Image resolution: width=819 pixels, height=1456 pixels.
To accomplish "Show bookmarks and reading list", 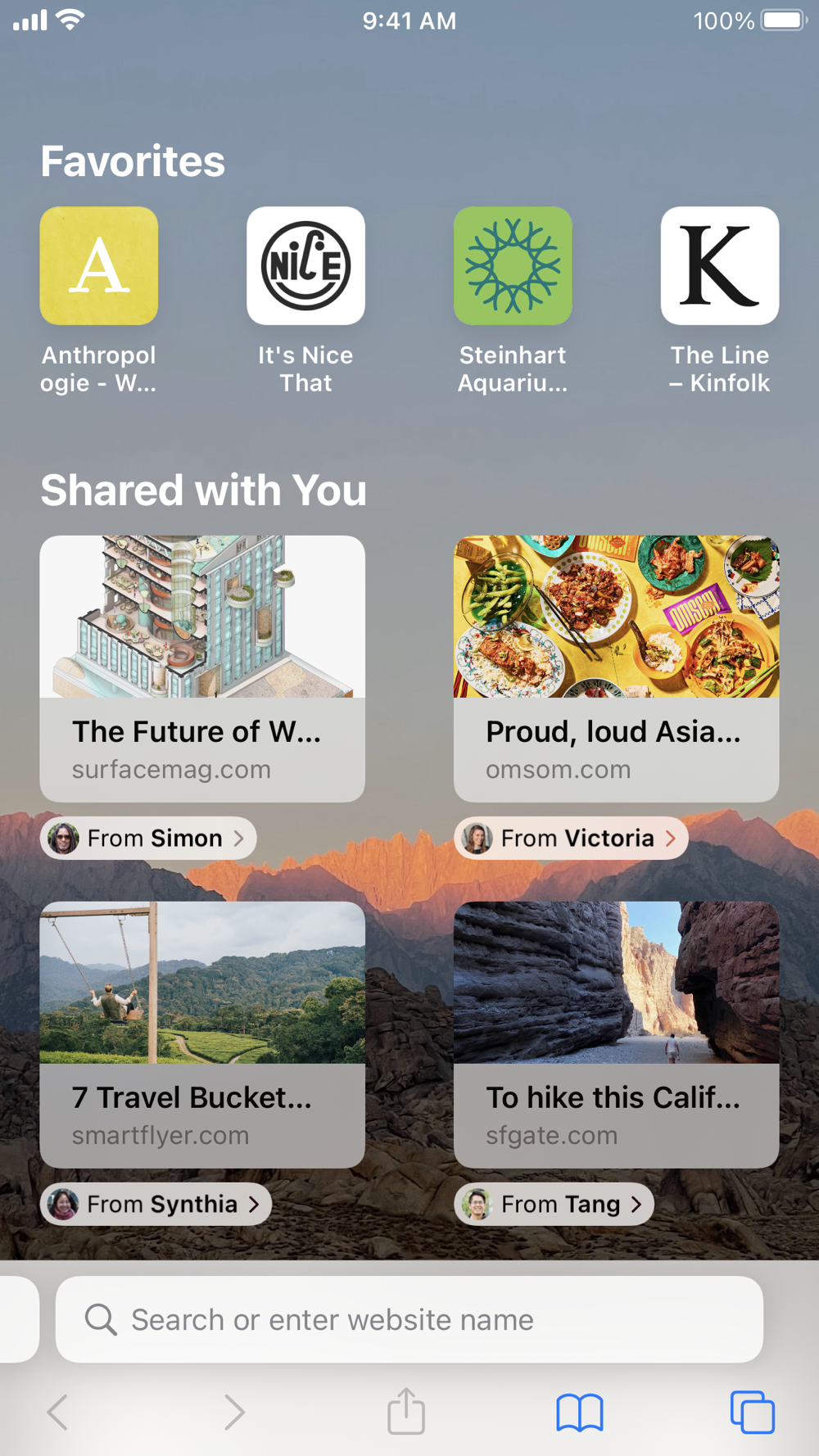I will click(x=580, y=1412).
